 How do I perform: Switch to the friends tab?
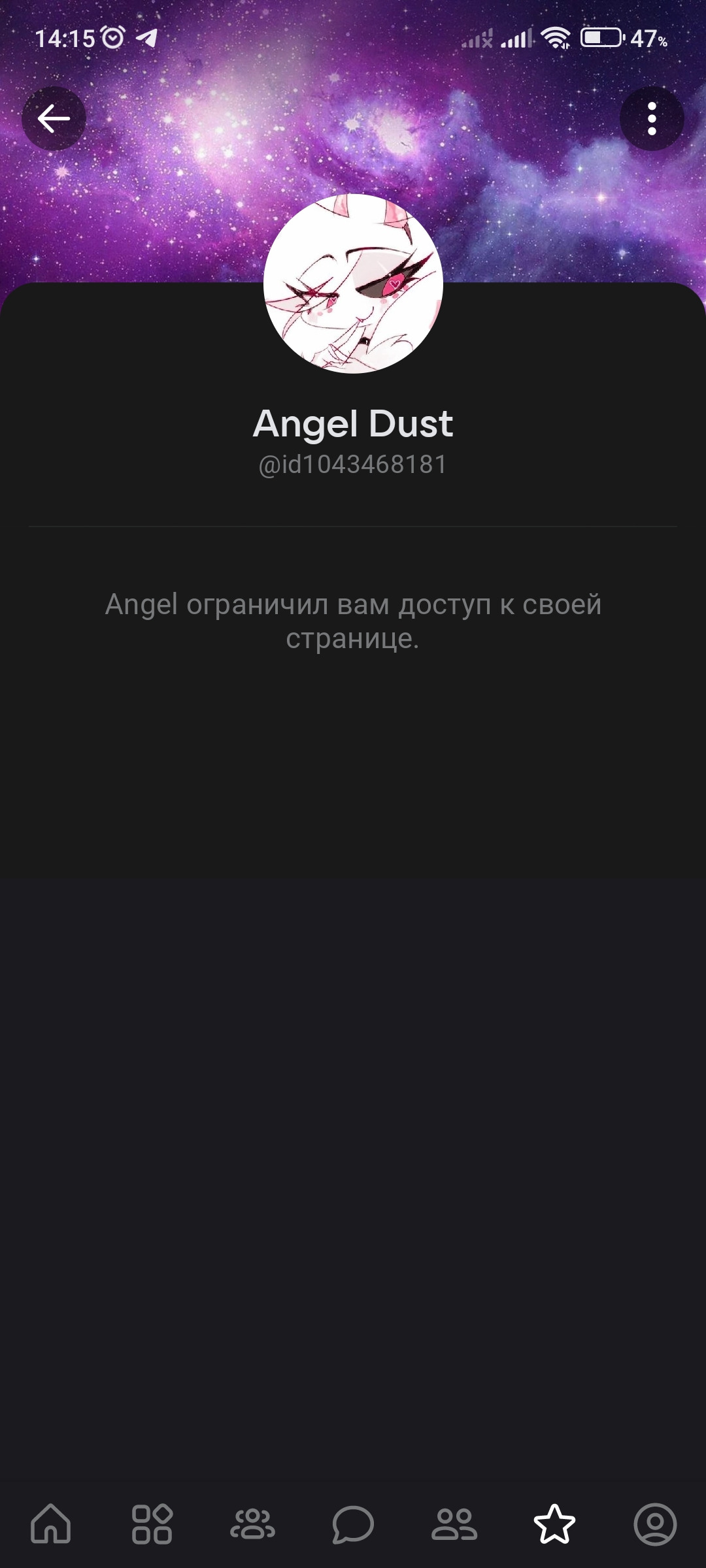click(x=454, y=1524)
